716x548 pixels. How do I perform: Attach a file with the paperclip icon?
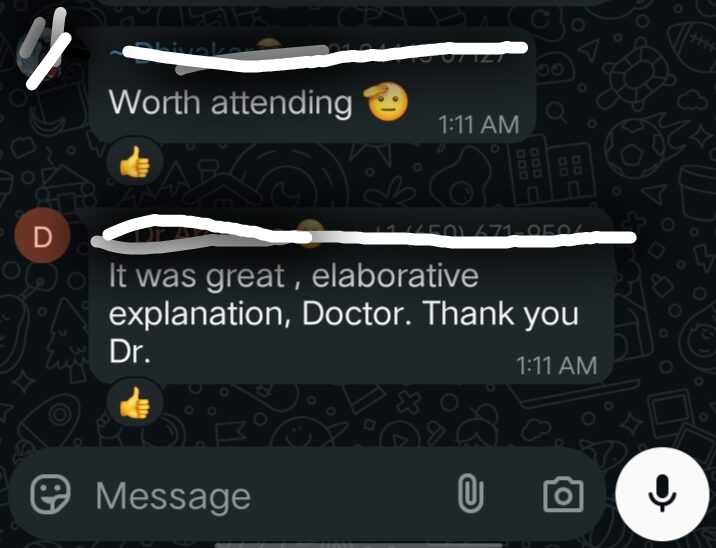coord(469,494)
